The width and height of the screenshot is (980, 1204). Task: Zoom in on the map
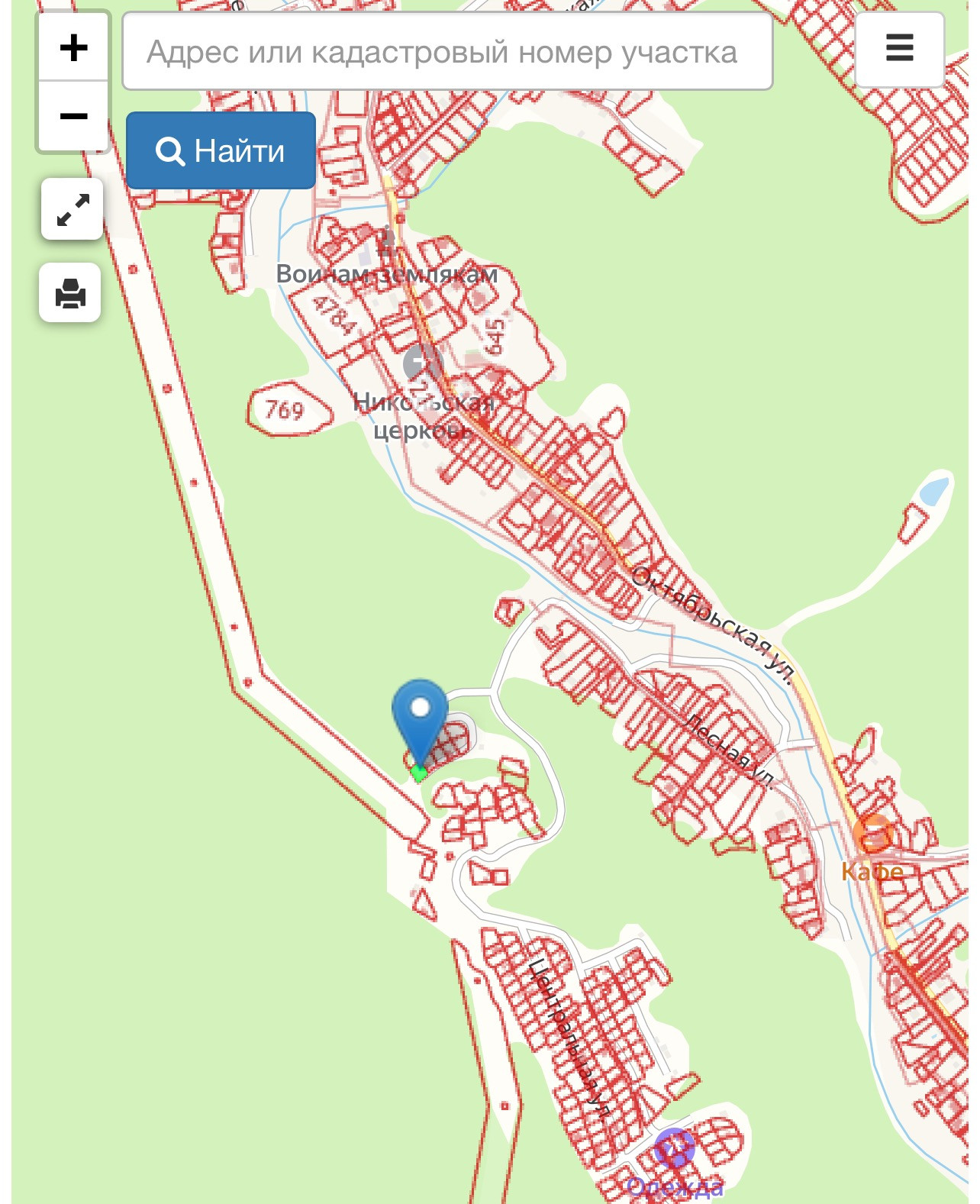pos(73,47)
